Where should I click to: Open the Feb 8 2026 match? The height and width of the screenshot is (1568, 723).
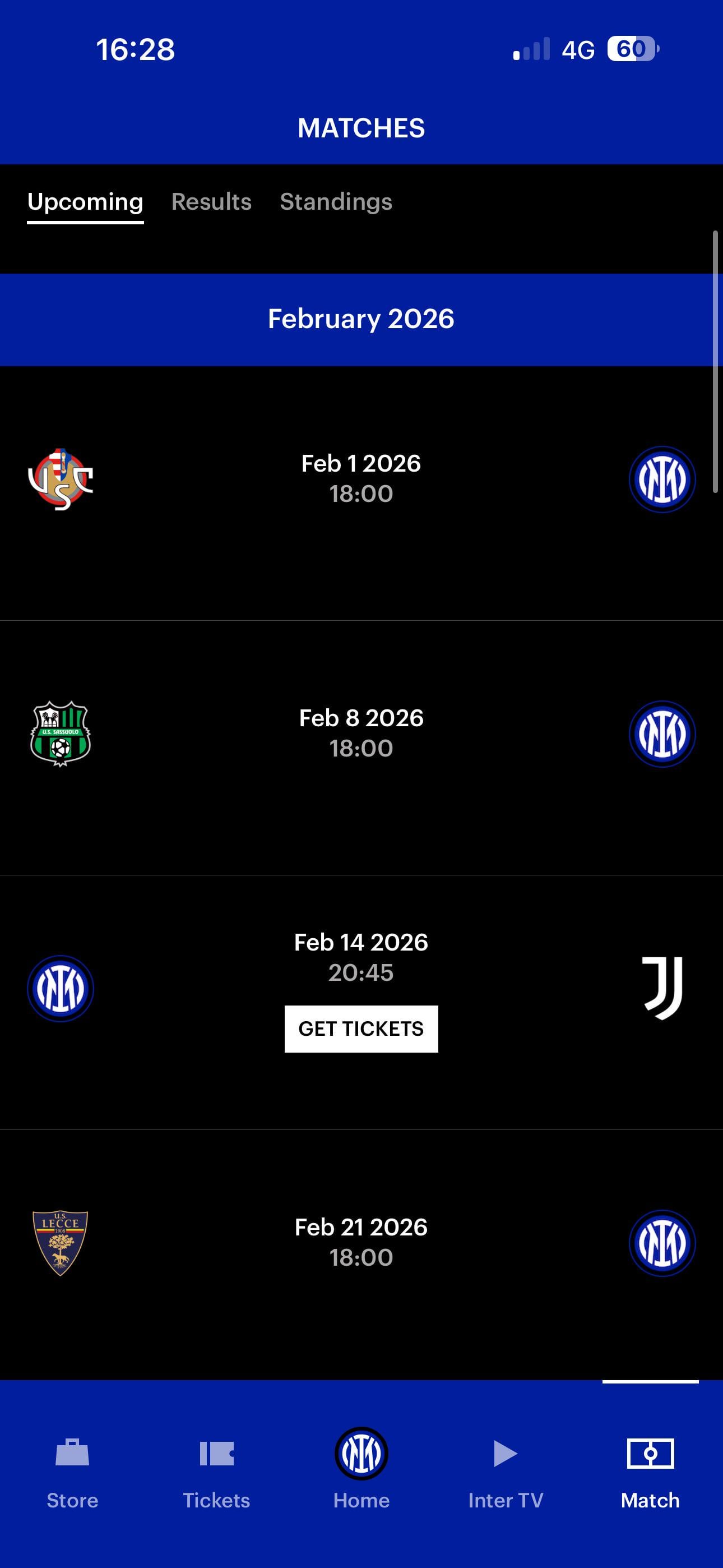tap(361, 733)
